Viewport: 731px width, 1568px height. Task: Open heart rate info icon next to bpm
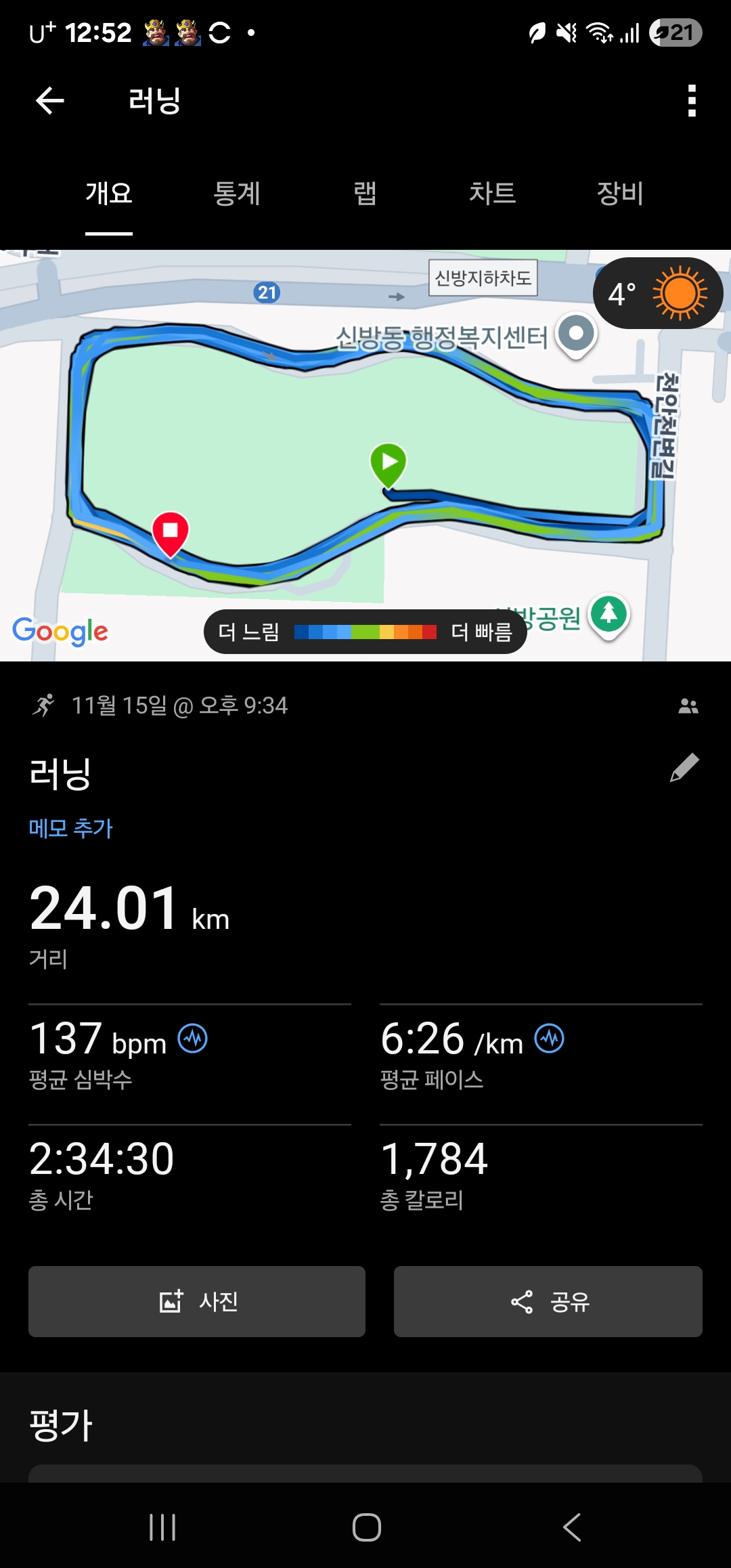193,1039
